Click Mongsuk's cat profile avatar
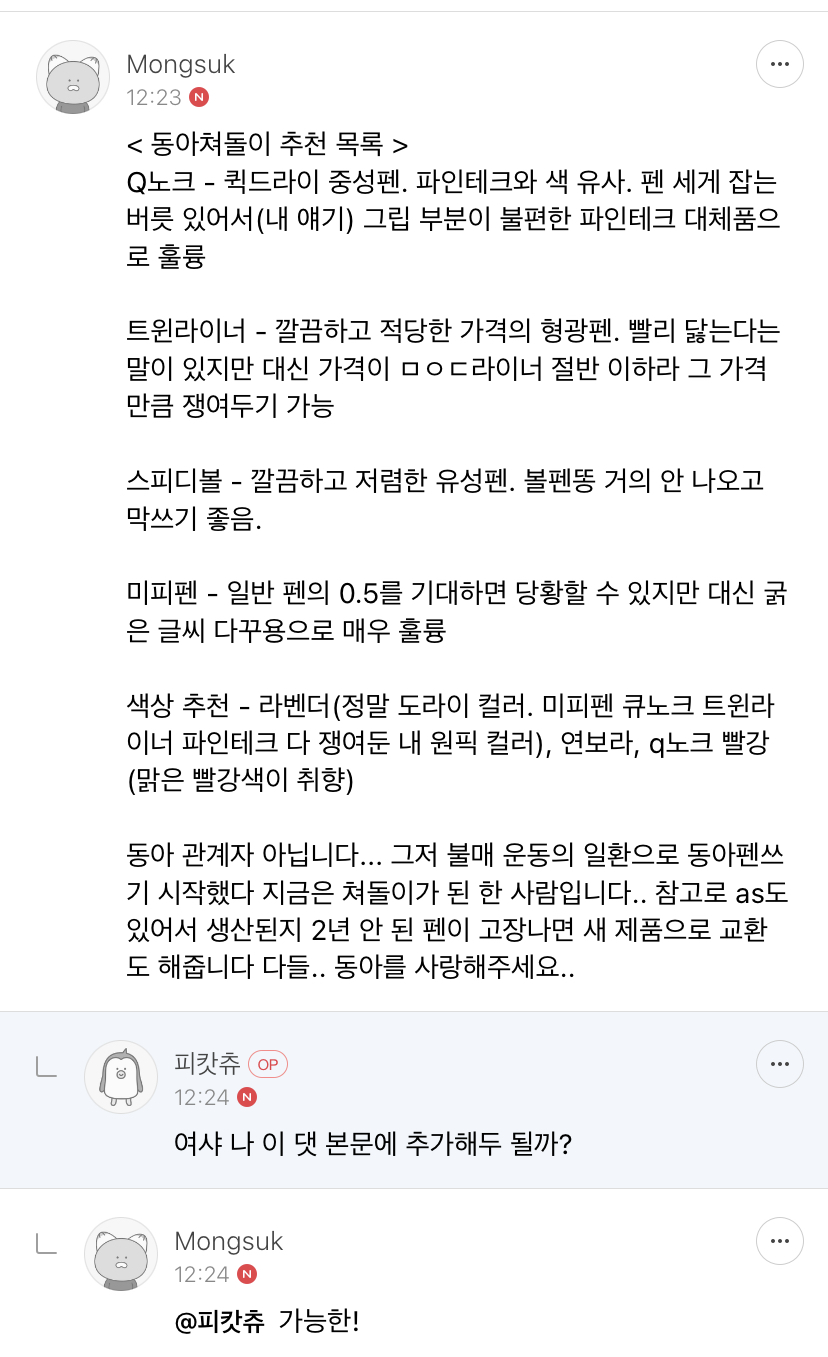828x1357 pixels. pyautogui.click(x=72, y=78)
